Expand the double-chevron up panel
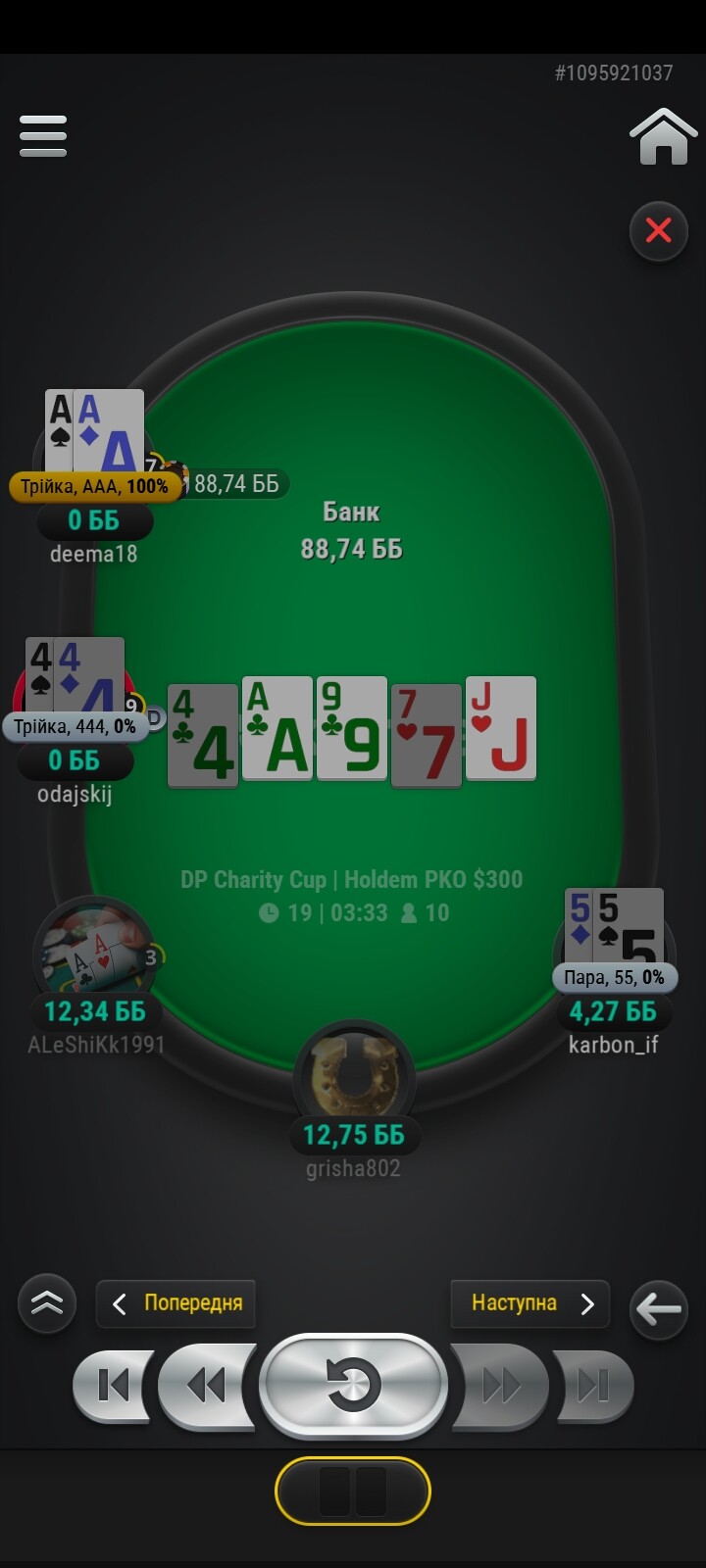Screen dimensions: 706x1568 [x=47, y=1303]
